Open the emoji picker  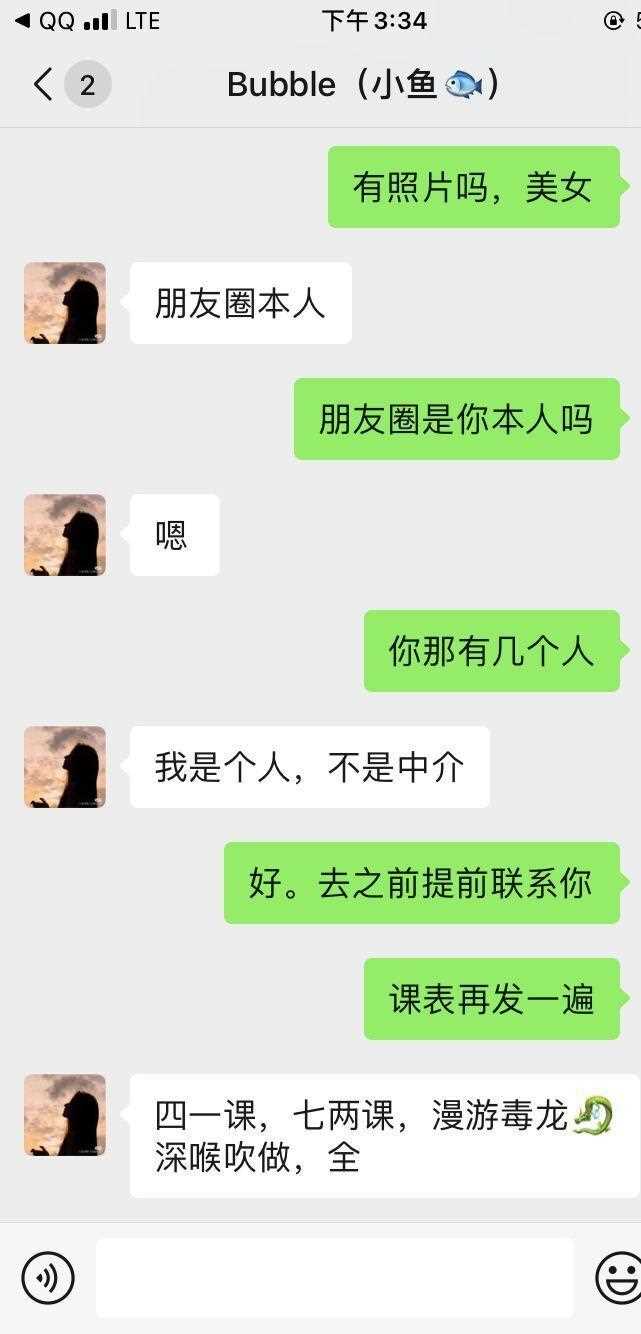pyautogui.click(x=619, y=1277)
